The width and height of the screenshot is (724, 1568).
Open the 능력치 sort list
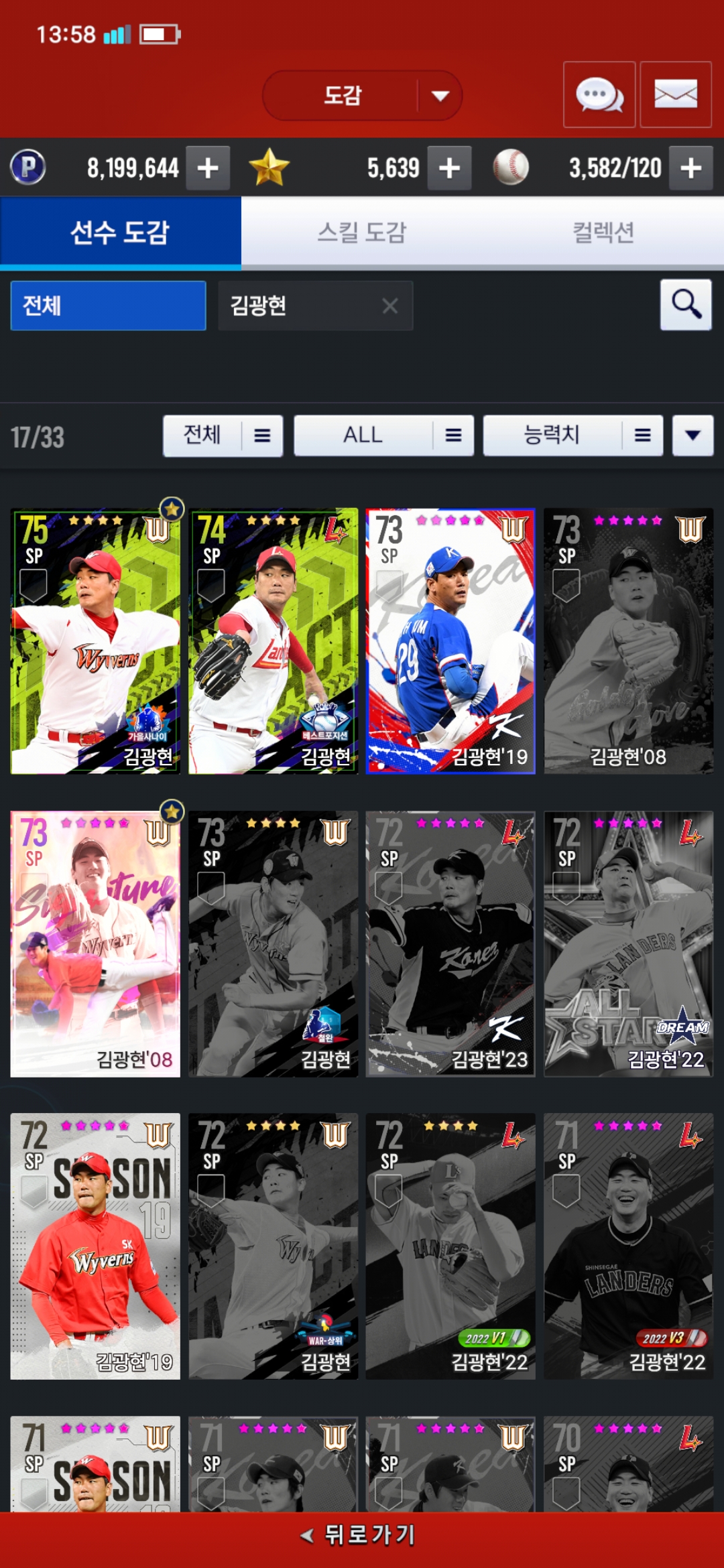572,436
